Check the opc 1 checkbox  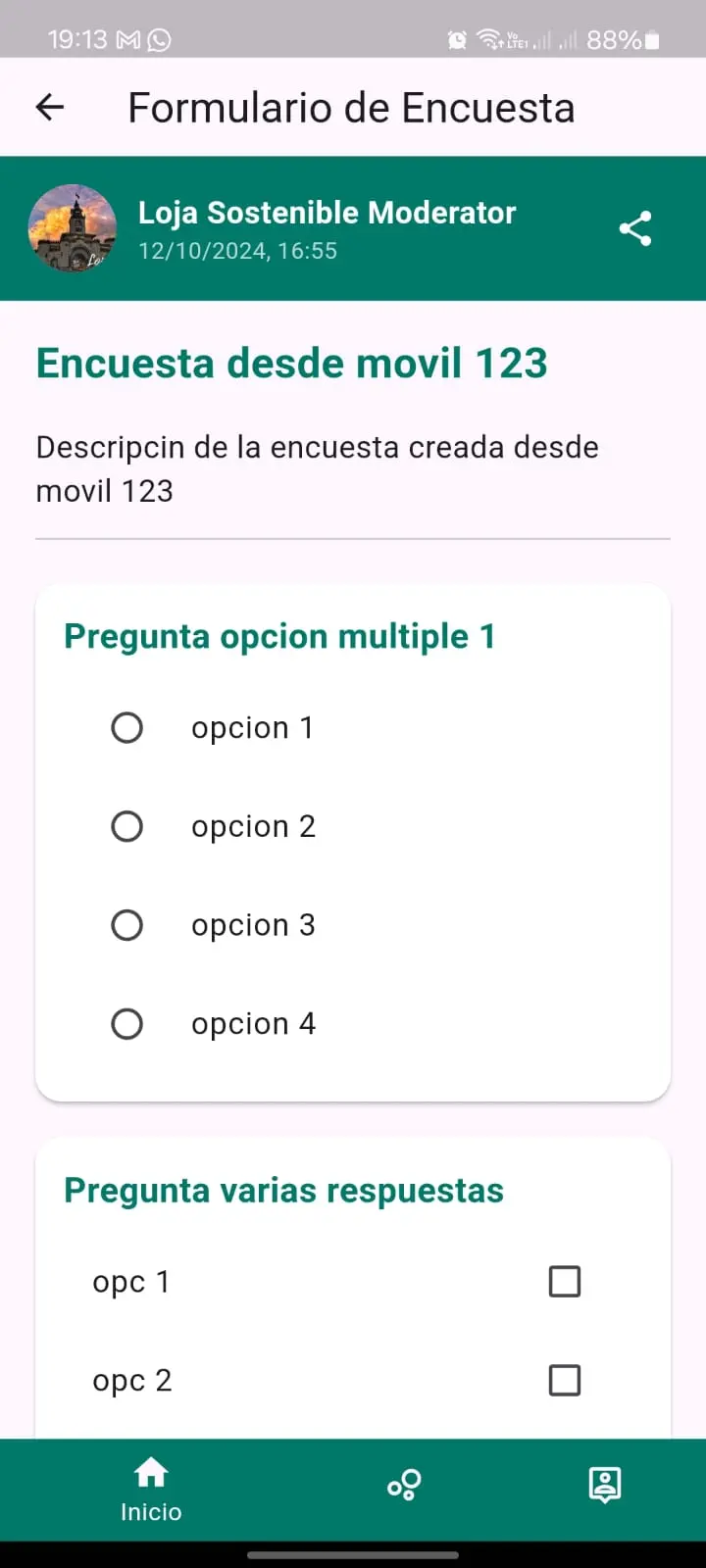tap(564, 1281)
